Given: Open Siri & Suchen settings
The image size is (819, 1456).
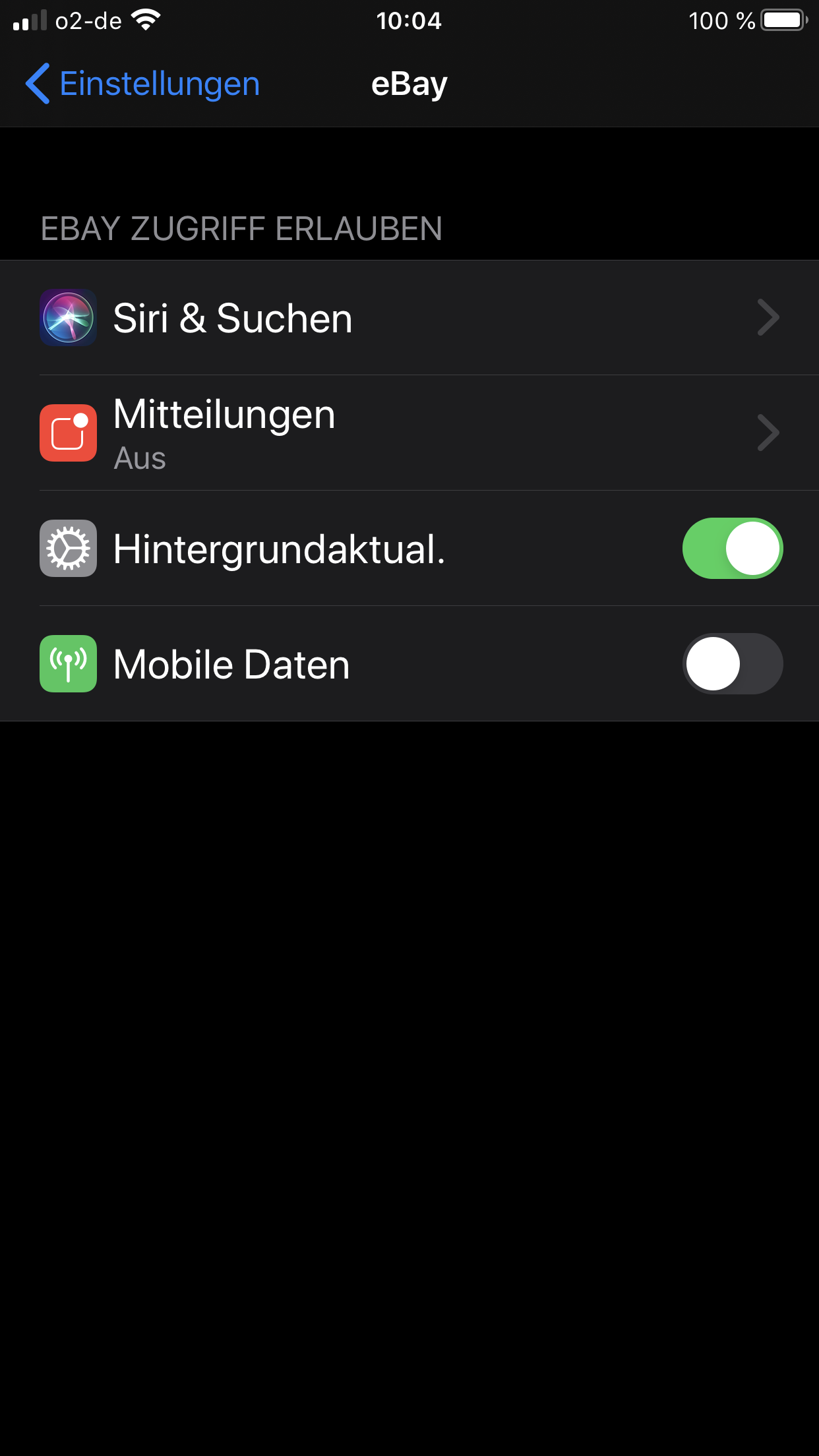Looking at the screenshot, I should pos(409,318).
